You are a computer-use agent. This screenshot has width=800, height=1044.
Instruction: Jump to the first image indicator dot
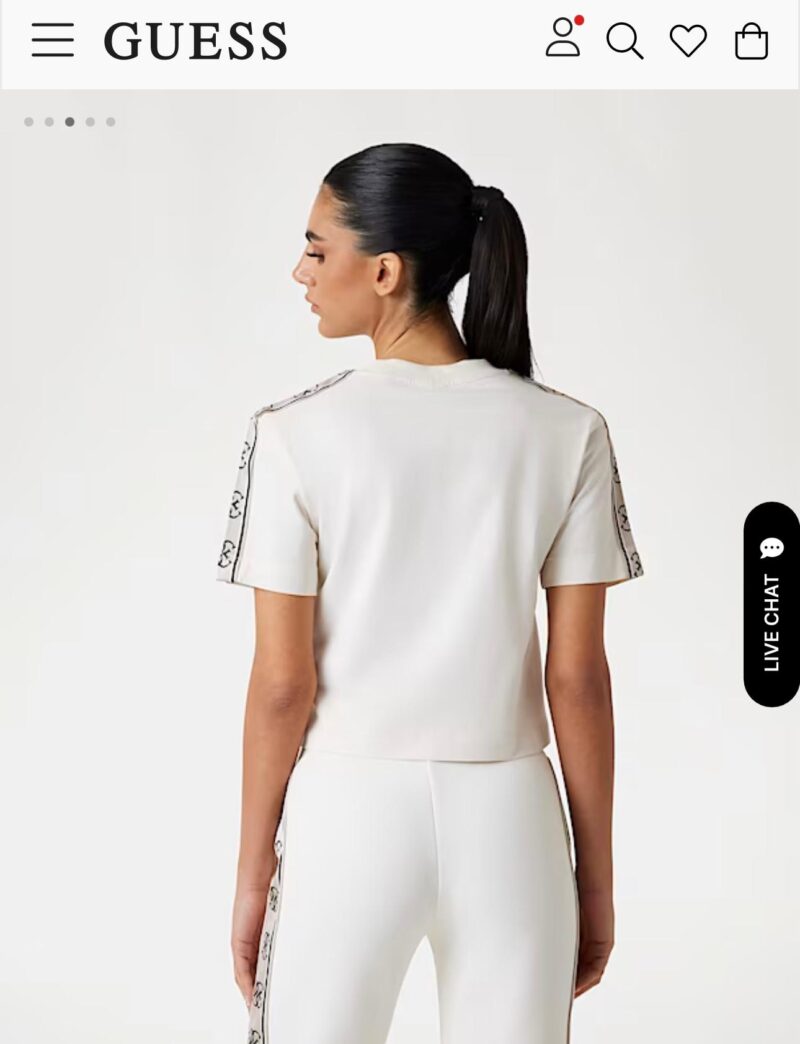[29, 122]
